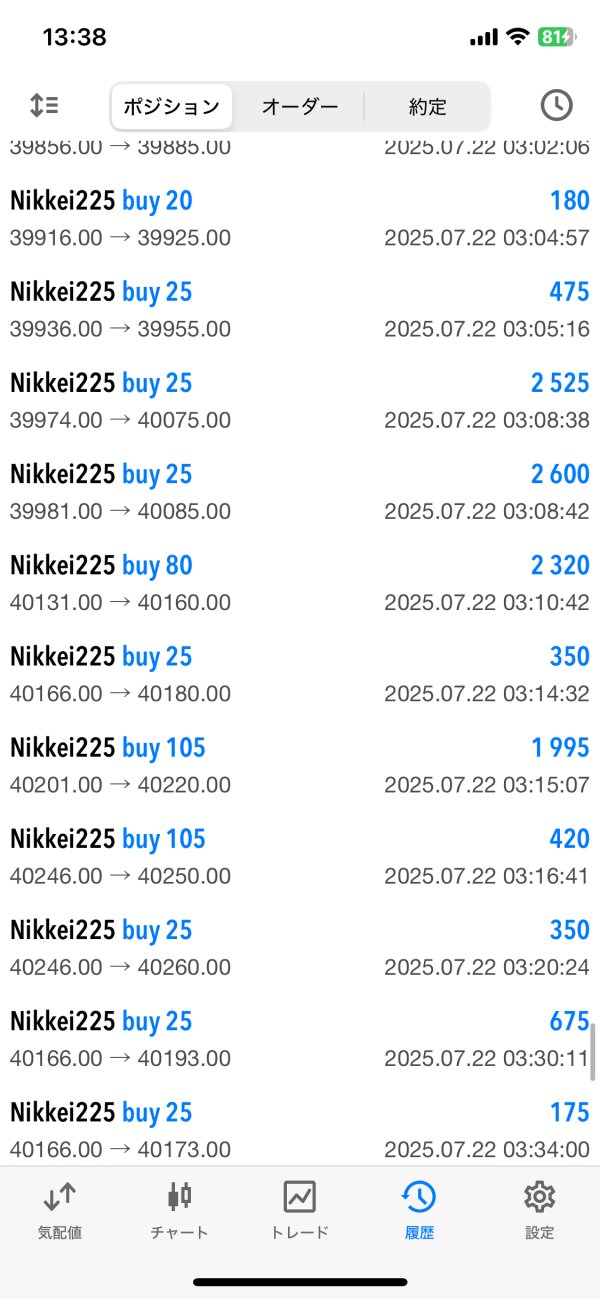The image size is (600, 1299).
Task: Open the チャート tab
Action: pyautogui.click(x=180, y=1210)
